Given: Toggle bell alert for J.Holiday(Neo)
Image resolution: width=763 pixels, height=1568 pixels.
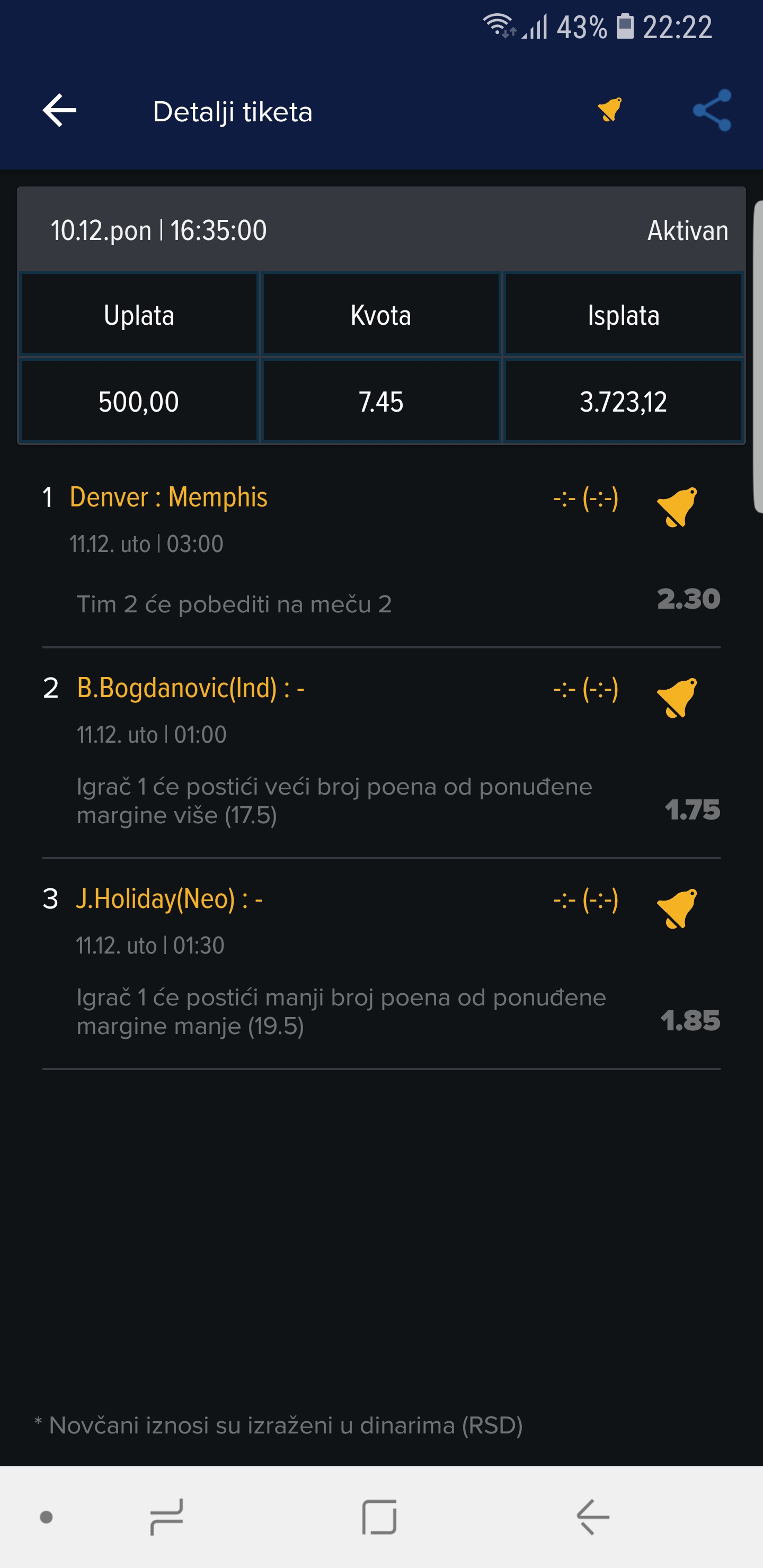Looking at the screenshot, I should tap(677, 908).
